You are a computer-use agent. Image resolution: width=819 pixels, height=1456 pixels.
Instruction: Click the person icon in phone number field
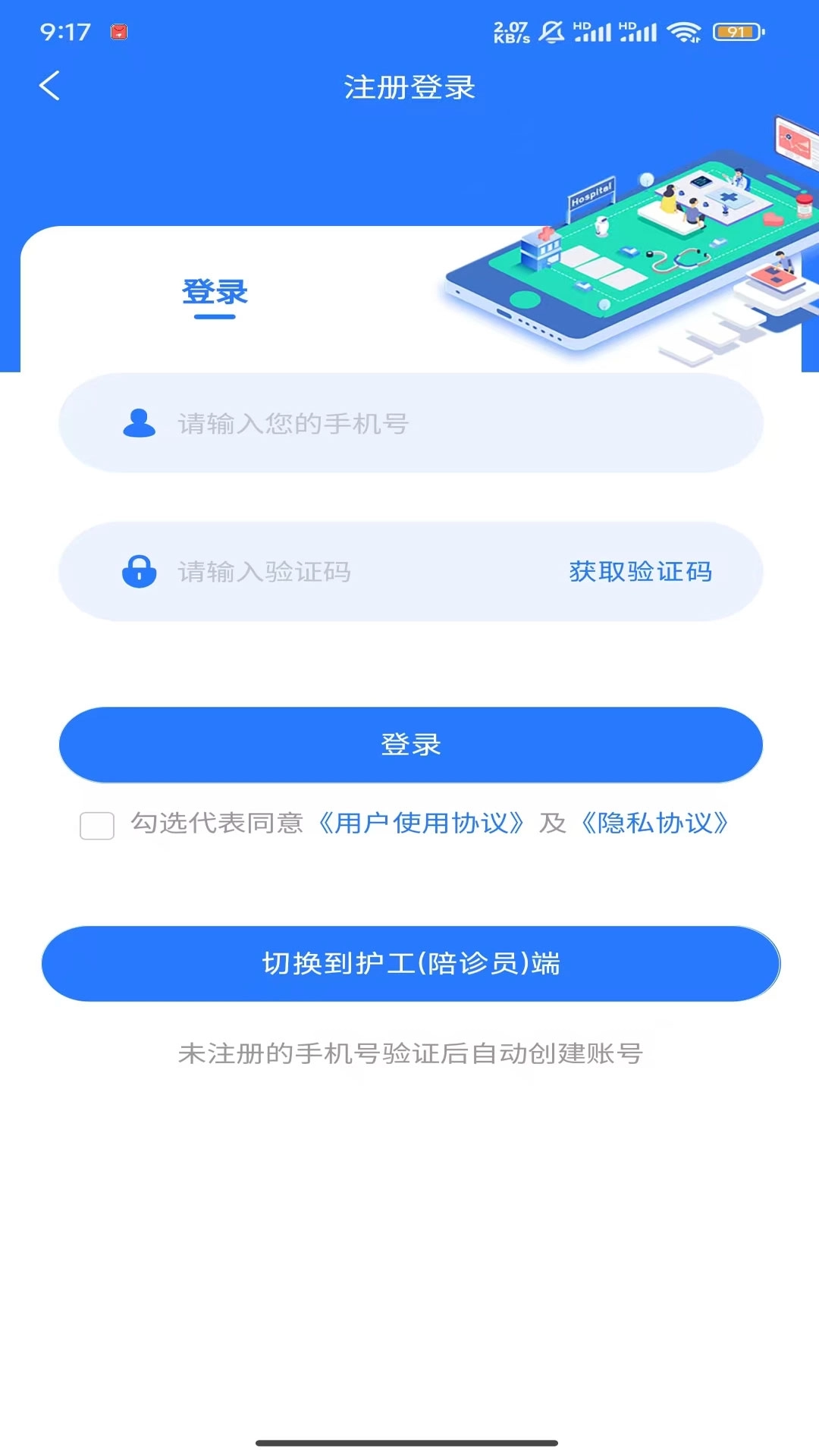click(x=138, y=423)
